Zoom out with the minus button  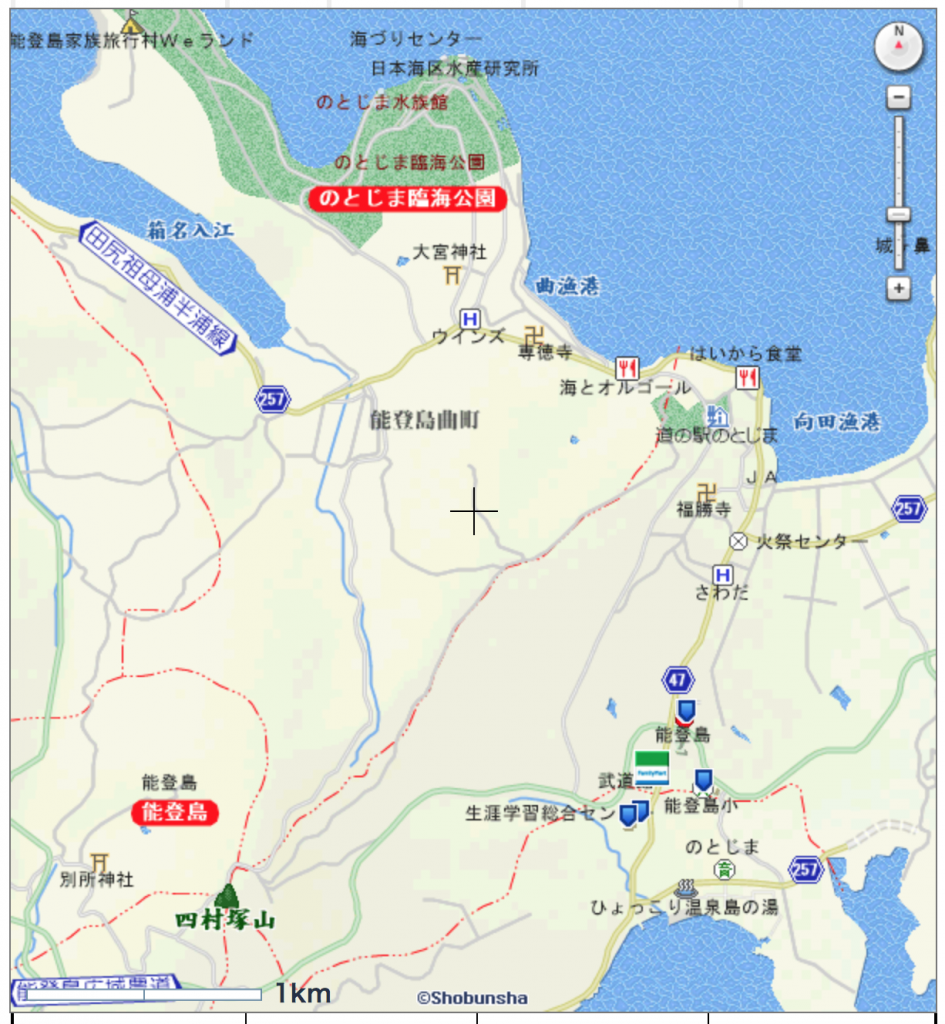pos(898,99)
